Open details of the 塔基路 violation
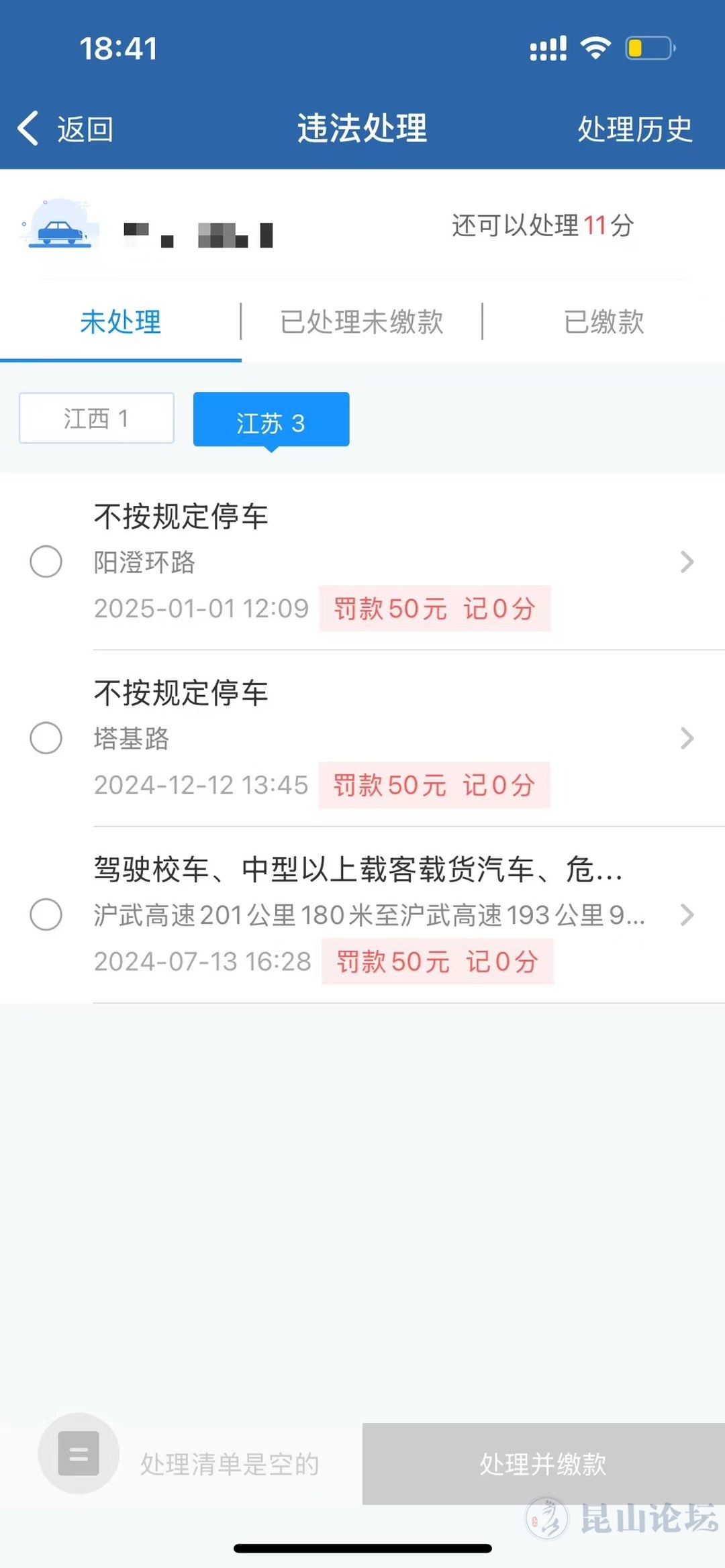The width and height of the screenshot is (725, 1568). tap(686, 738)
